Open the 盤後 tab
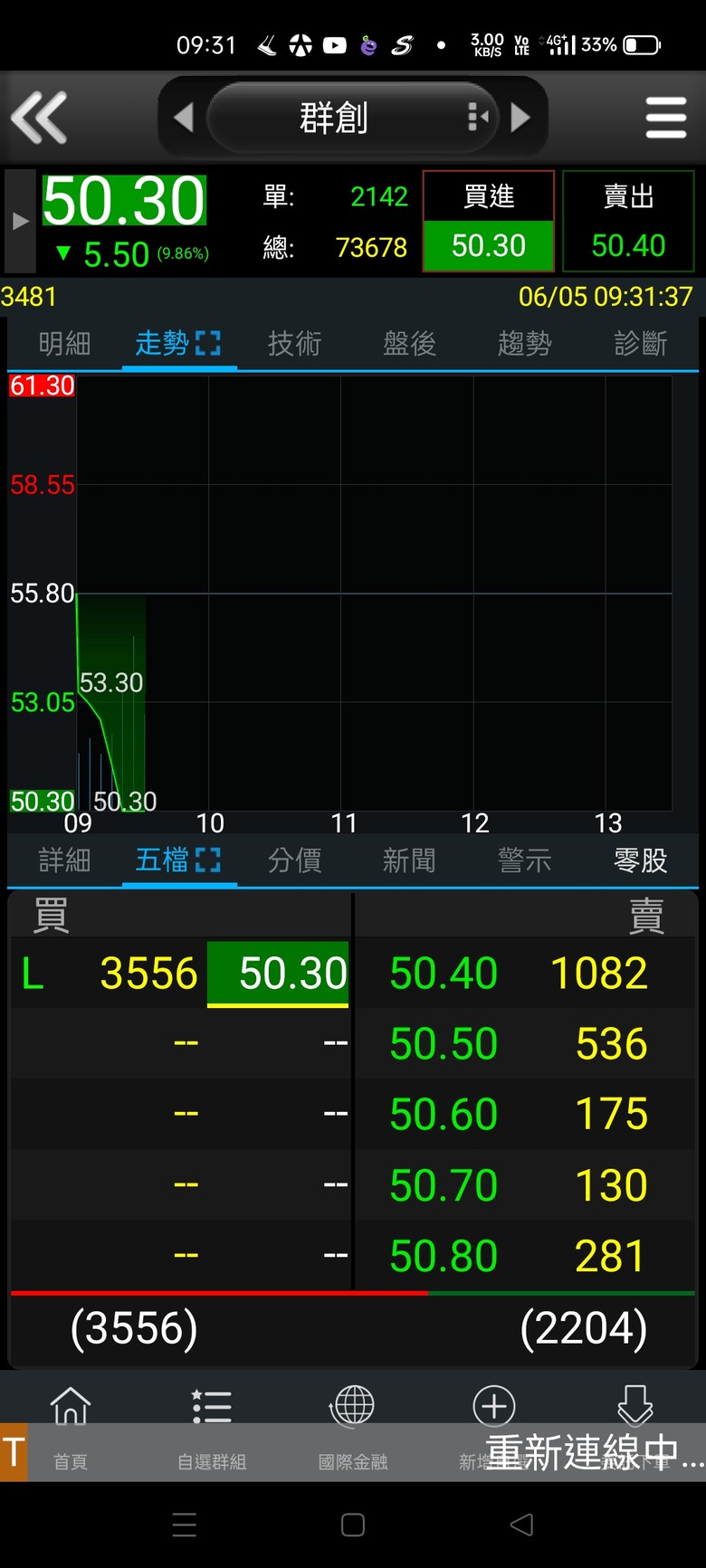The height and width of the screenshot is (1568, 706). [409, 344]
